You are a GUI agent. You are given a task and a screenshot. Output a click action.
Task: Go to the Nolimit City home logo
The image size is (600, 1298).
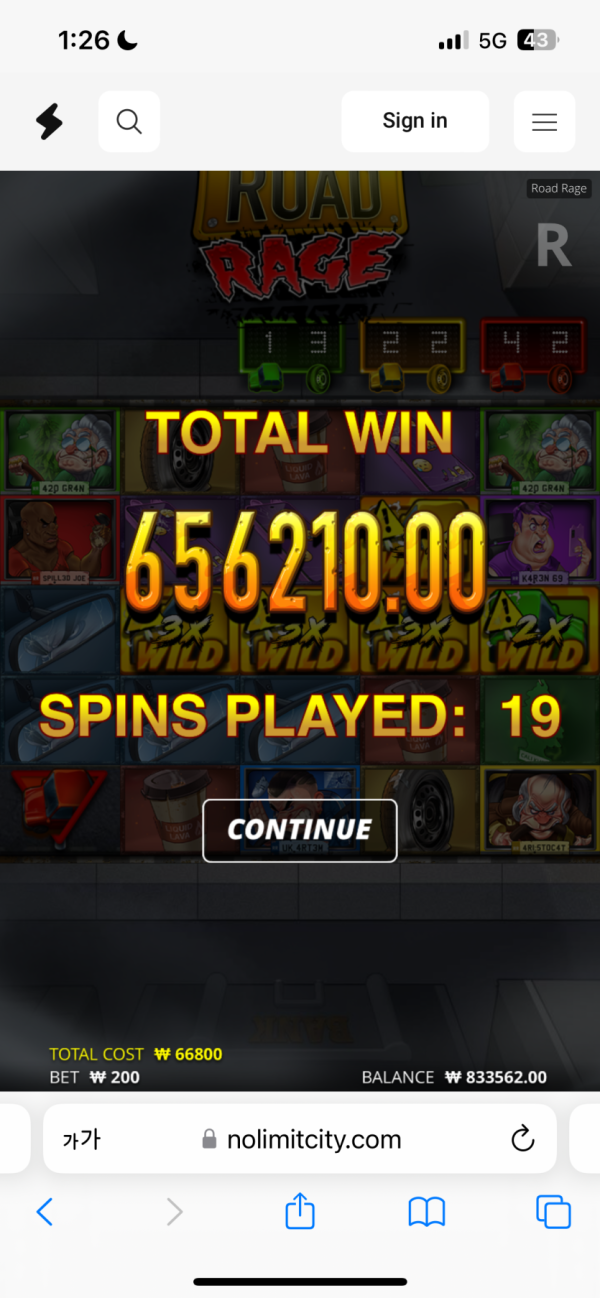click(49, 121)
